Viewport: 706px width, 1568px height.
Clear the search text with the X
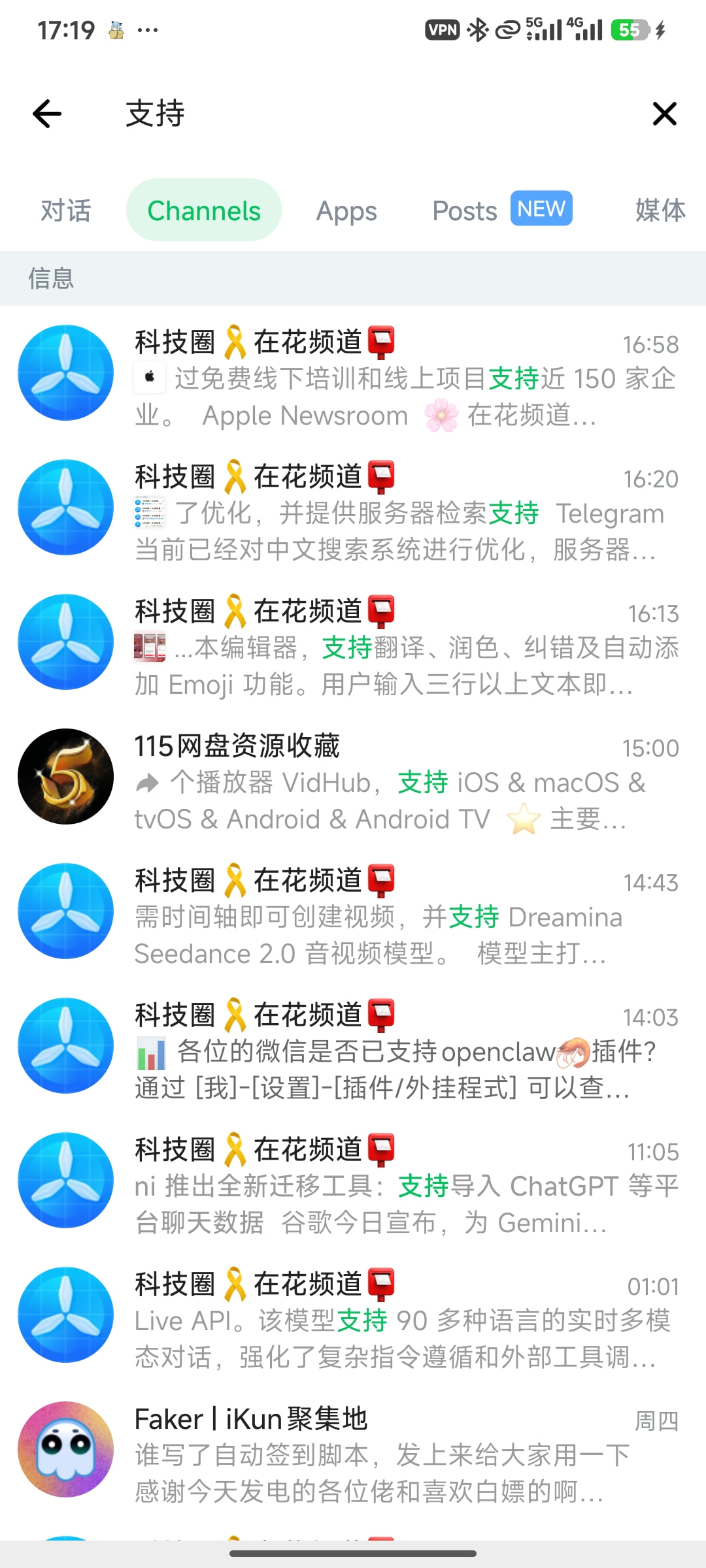pyautogui.click(x=664, y=114)
